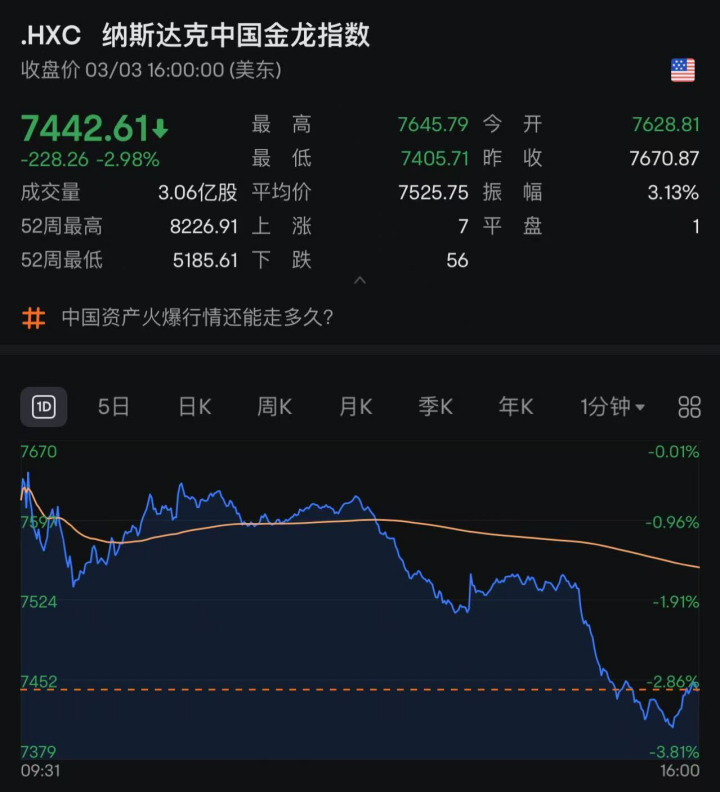Switch to the 5日 chart view
720x792 pixels.
click(x=114, y=407)
